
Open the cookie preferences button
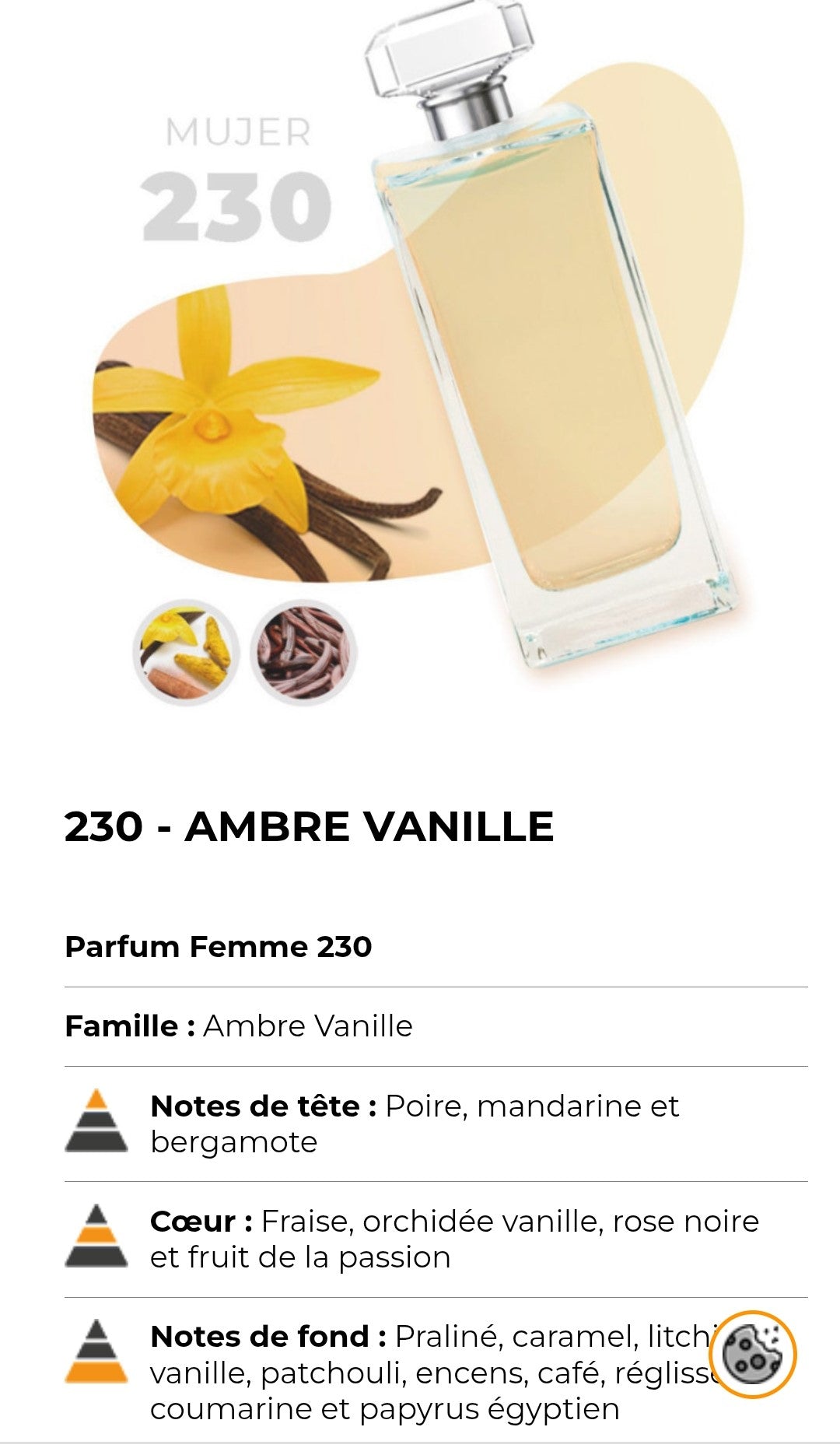pyautogui.click(x=752, y=1354)
